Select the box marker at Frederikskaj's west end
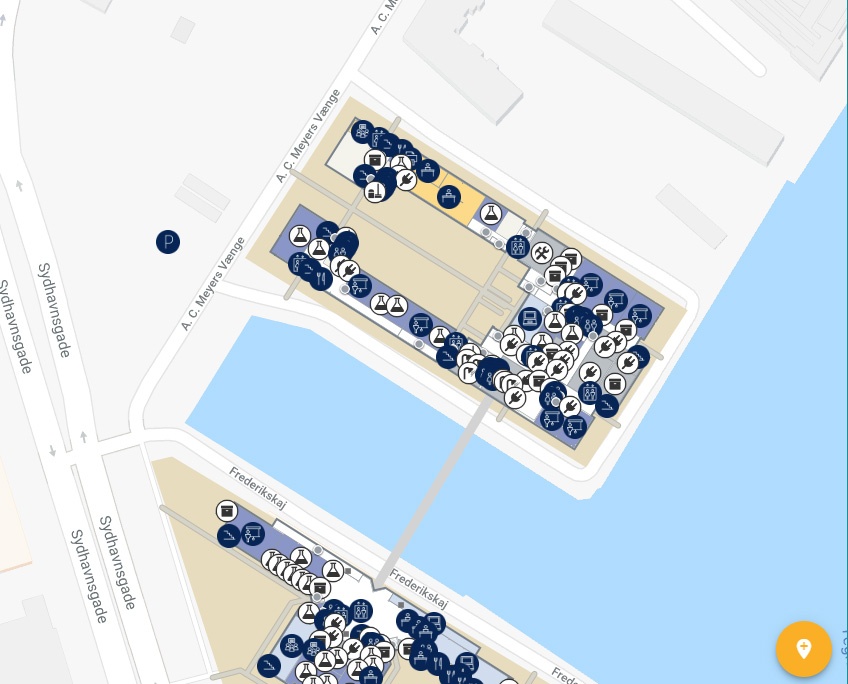 (x=227, y=511)
